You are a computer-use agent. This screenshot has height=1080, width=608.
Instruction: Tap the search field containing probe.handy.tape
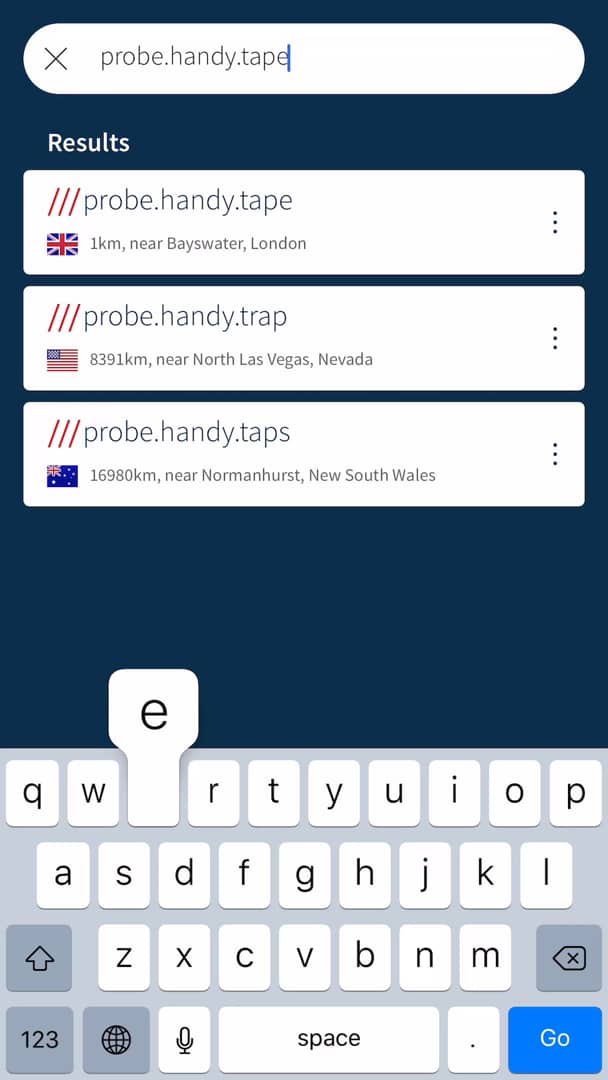304,59
